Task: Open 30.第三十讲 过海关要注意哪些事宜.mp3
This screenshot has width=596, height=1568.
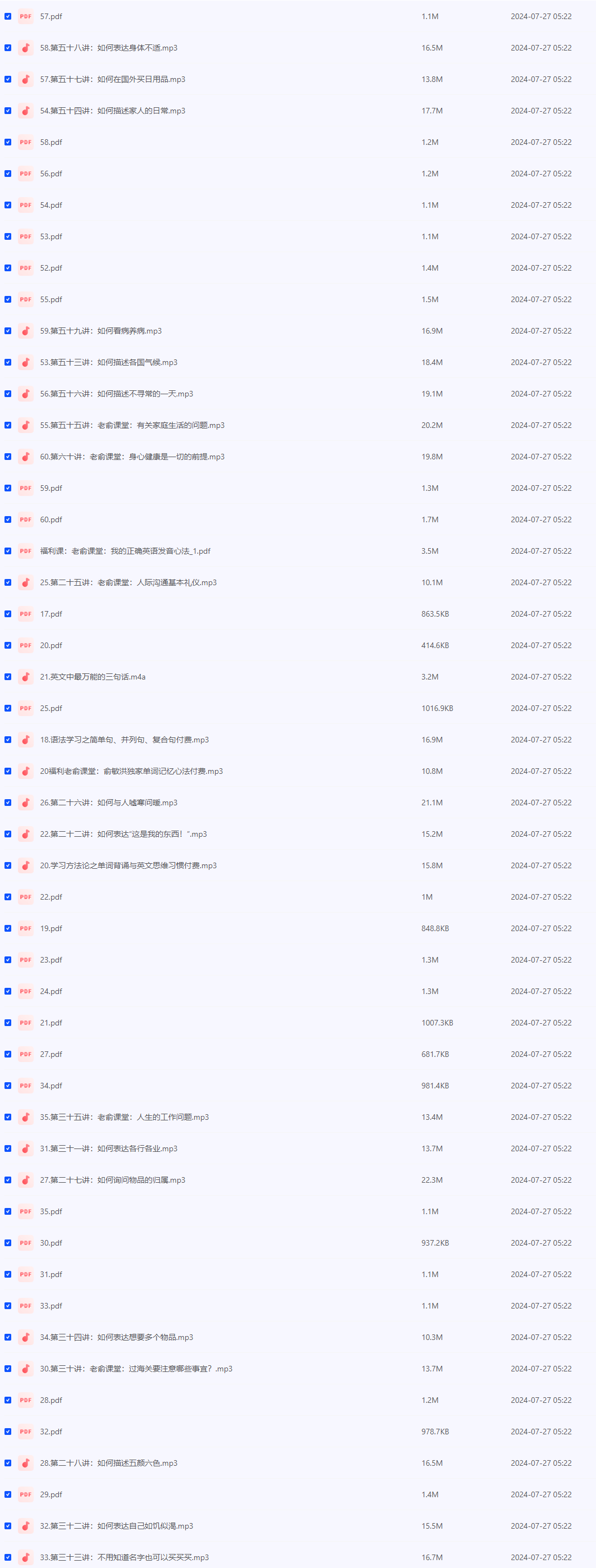Action: pos(136,1369)
